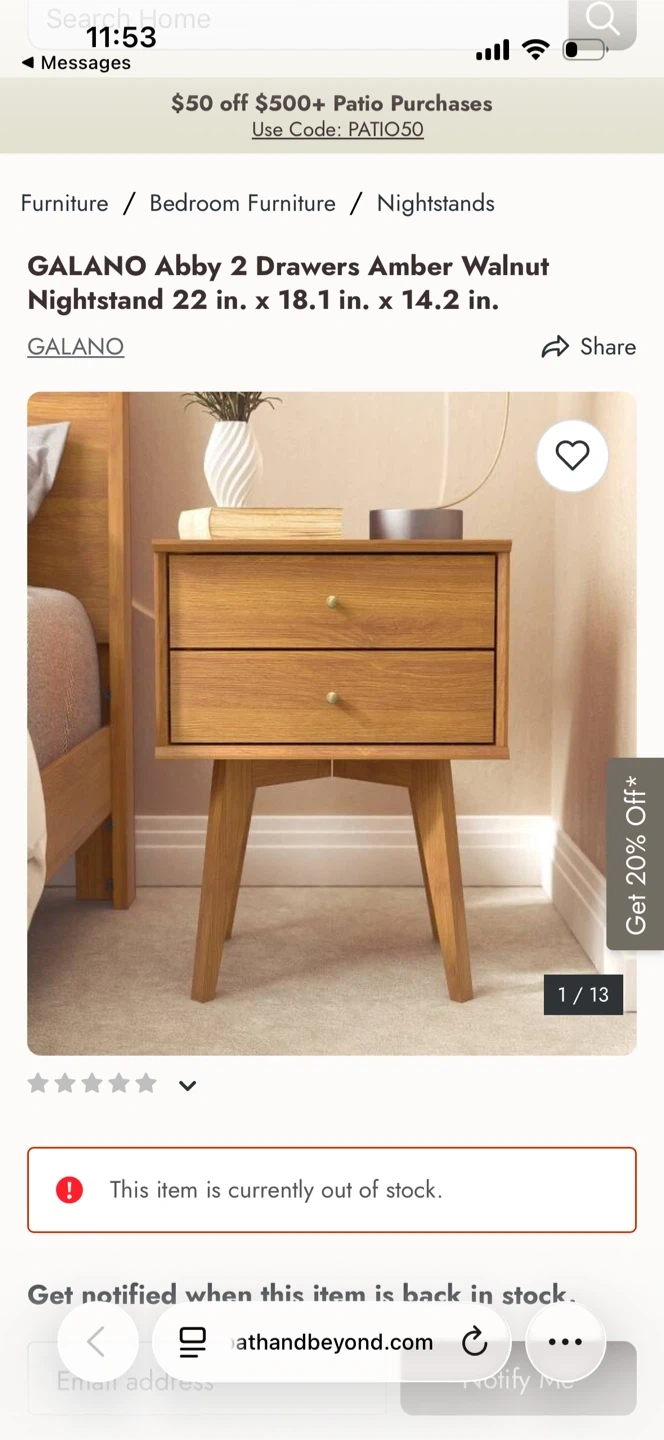
Task: Tap the address bar URL
Action: [x=334, y=1342]
